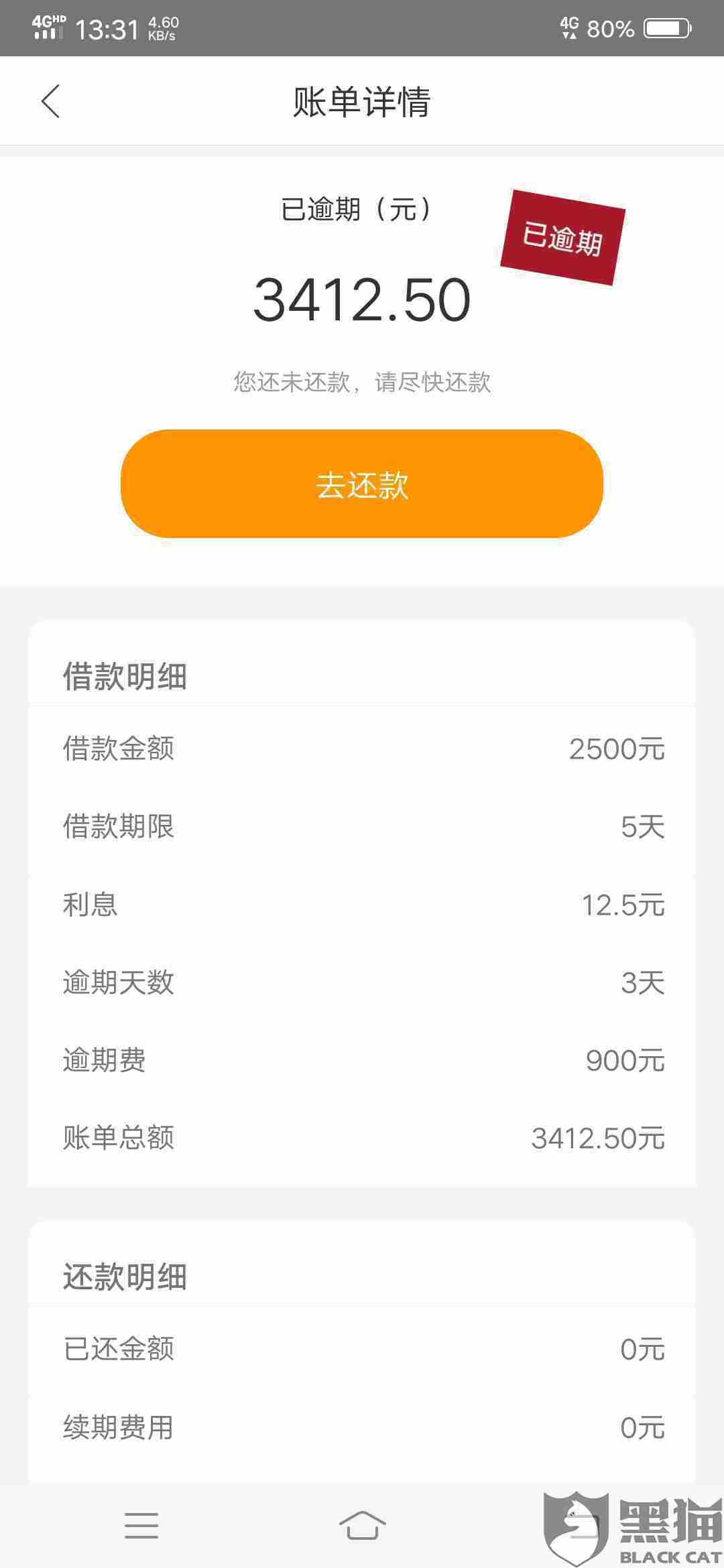Go to the system home screen

tap(362, 1526)
